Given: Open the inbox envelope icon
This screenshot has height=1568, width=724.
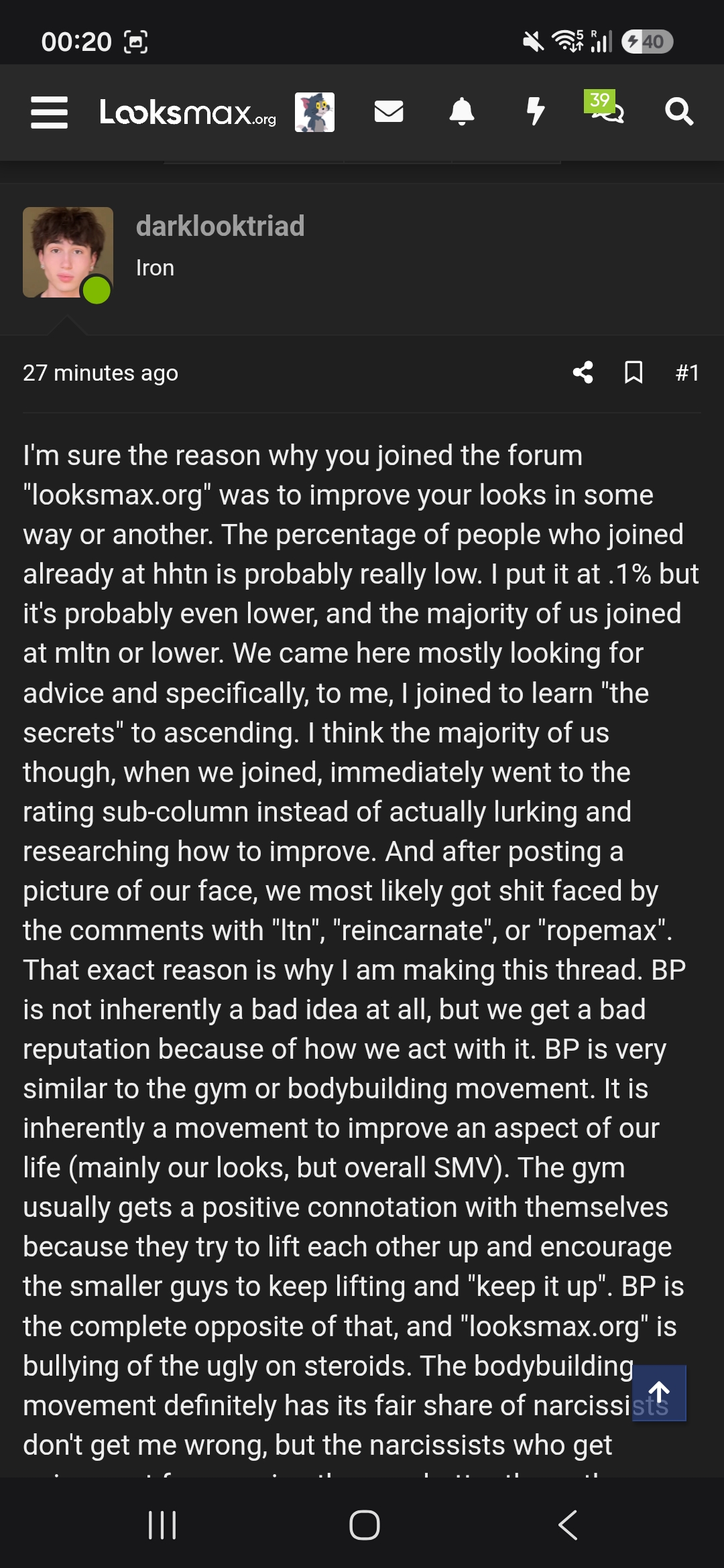Looking at the screenshot, I should pyautogui.click(x=389, y=111).
